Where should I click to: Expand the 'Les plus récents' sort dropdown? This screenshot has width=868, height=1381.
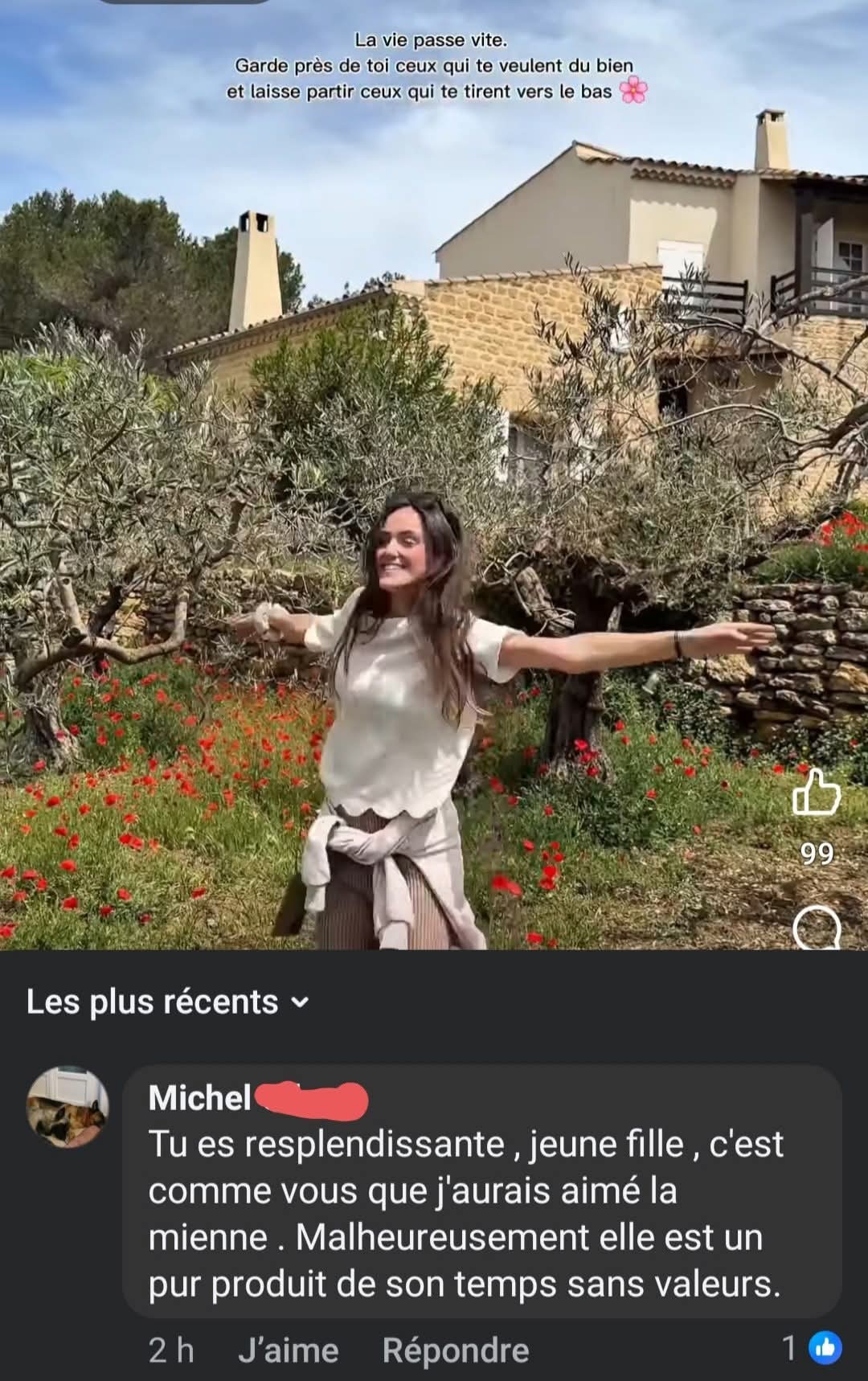click(167, 1002)
